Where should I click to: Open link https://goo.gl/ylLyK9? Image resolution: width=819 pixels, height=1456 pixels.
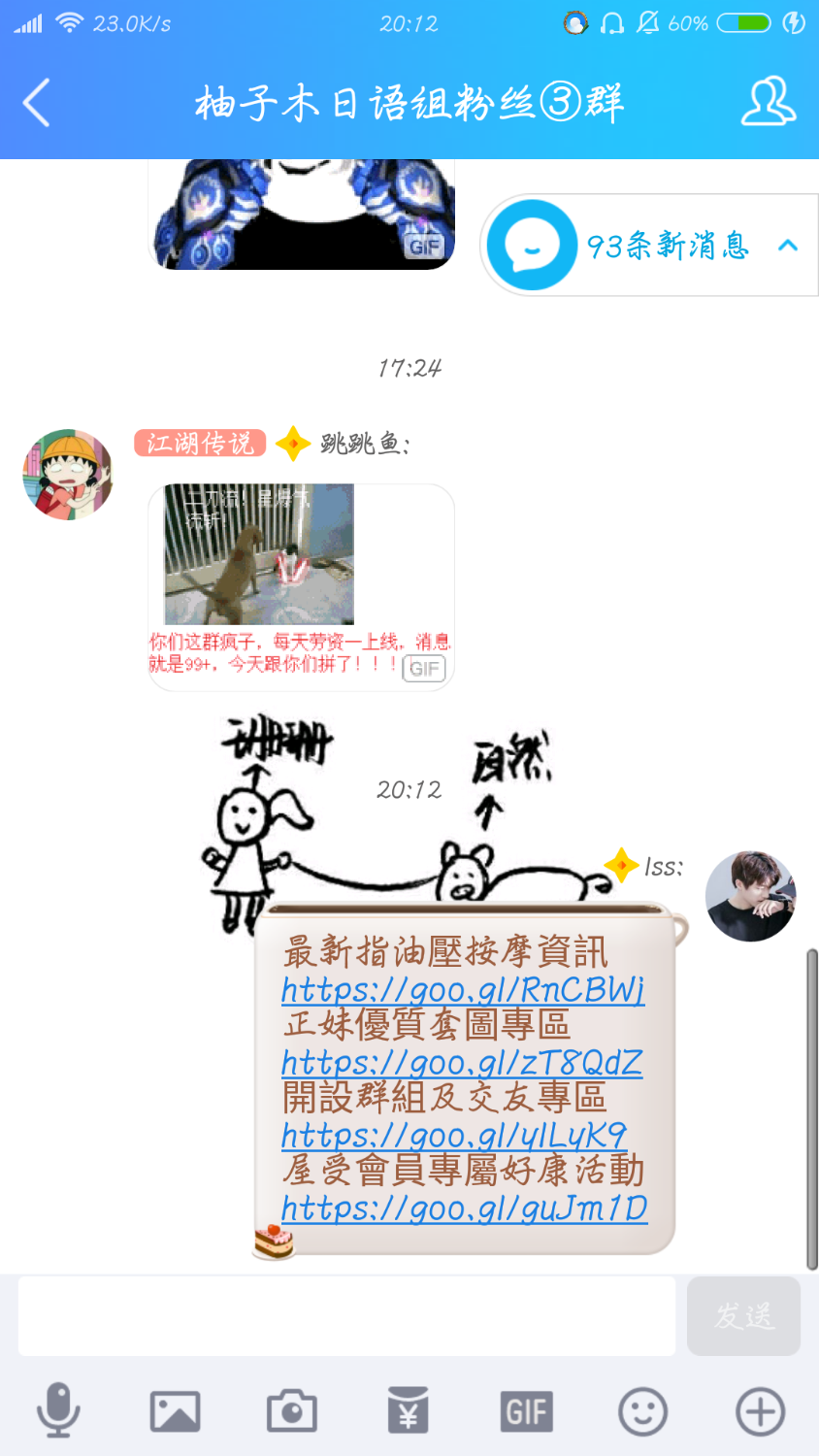coord(454,1135)
